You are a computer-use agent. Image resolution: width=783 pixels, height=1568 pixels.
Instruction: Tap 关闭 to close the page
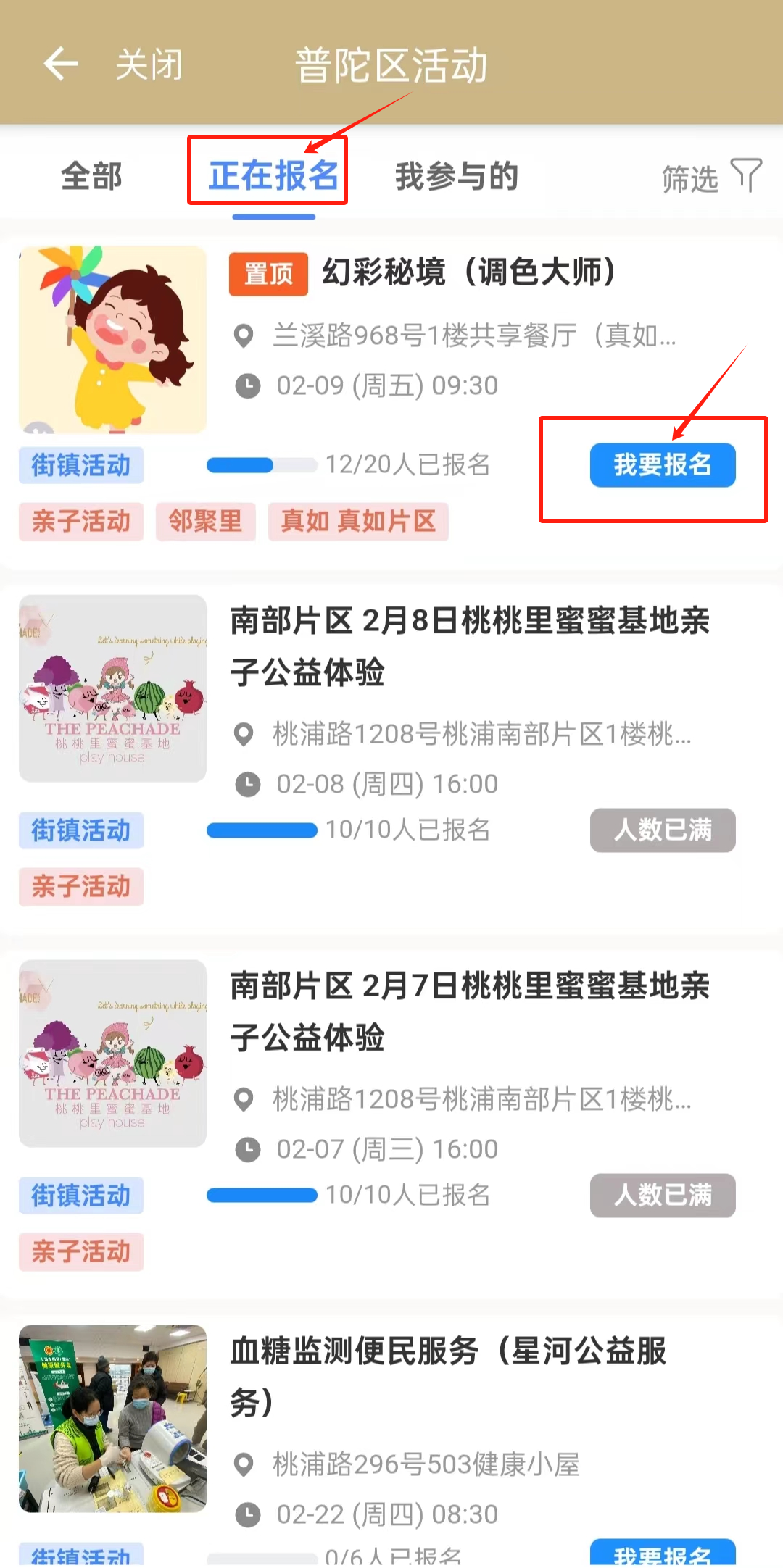tap(149, 64)
